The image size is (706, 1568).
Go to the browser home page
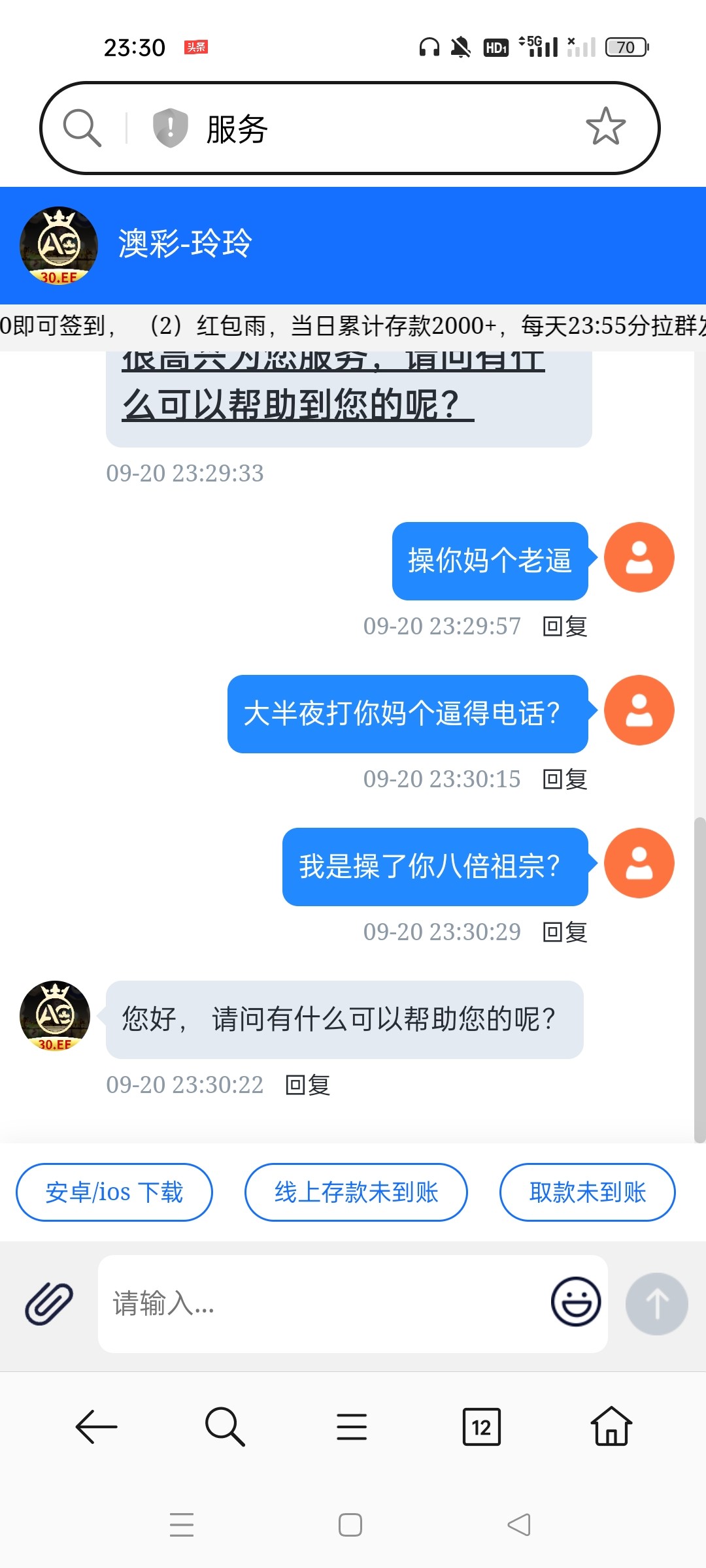tap(611, 1426)
